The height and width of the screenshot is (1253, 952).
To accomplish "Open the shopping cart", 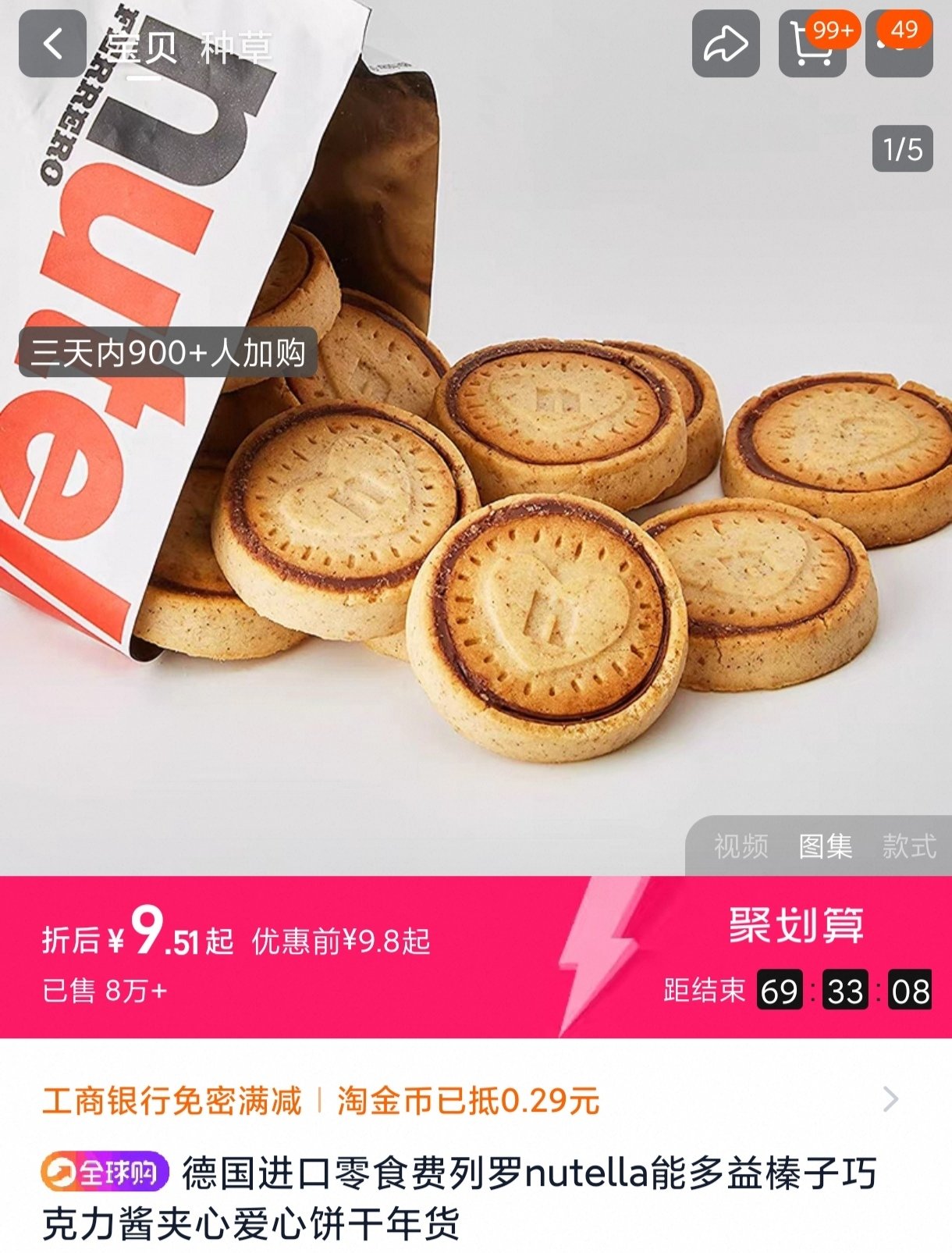I will pos(812,44).
